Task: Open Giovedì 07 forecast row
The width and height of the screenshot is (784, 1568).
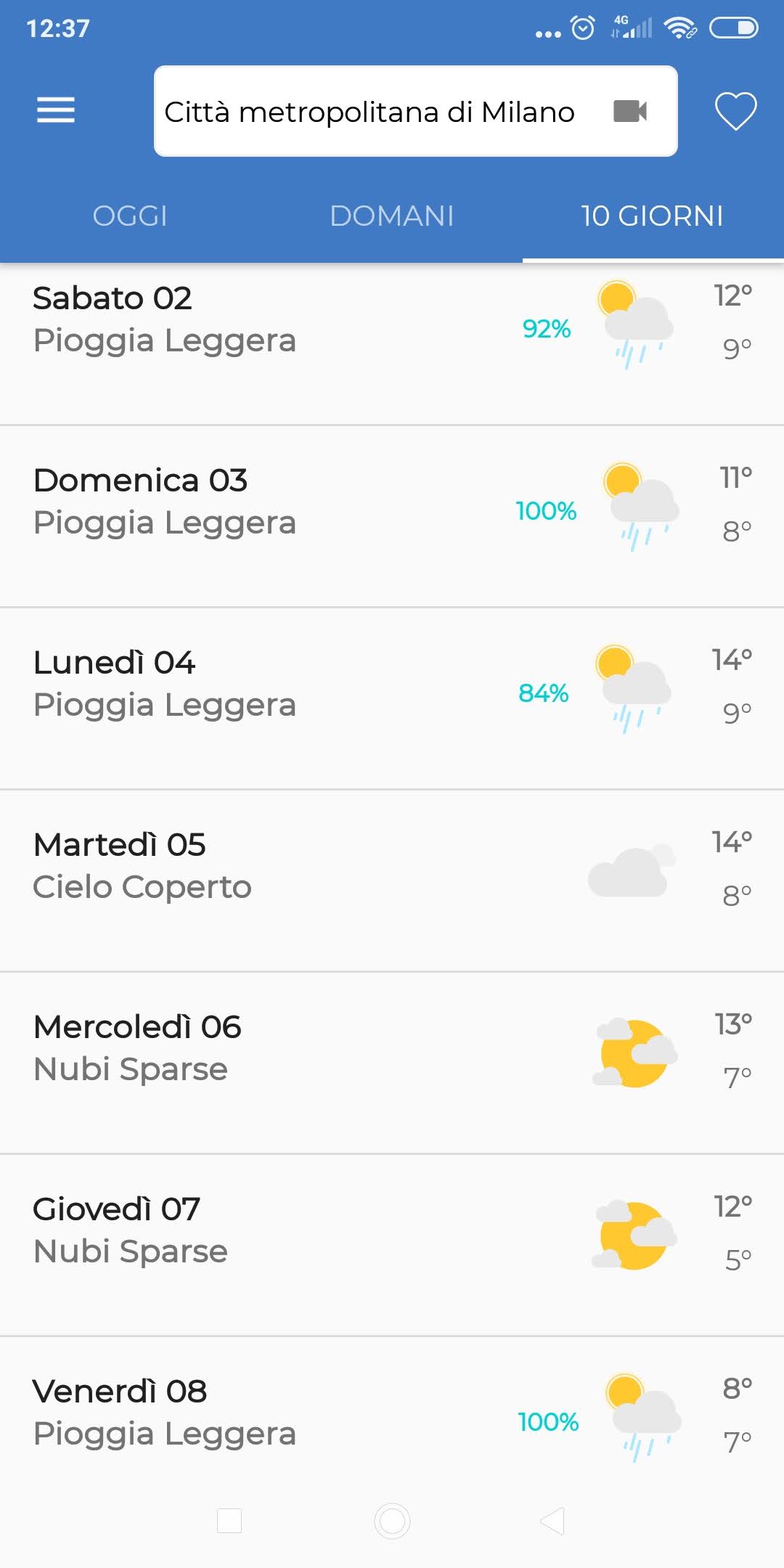Action: pyautogui.click(x=392, y=1245)
